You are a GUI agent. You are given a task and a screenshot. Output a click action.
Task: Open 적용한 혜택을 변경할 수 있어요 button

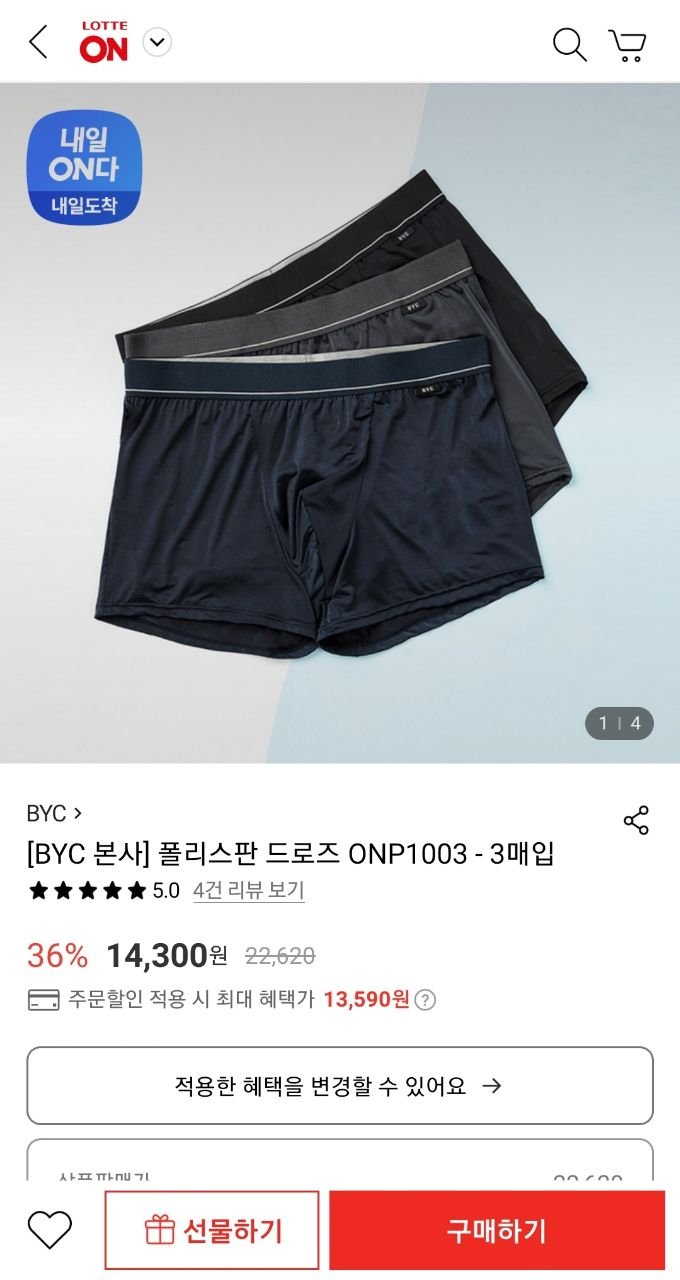(340, 1086)
